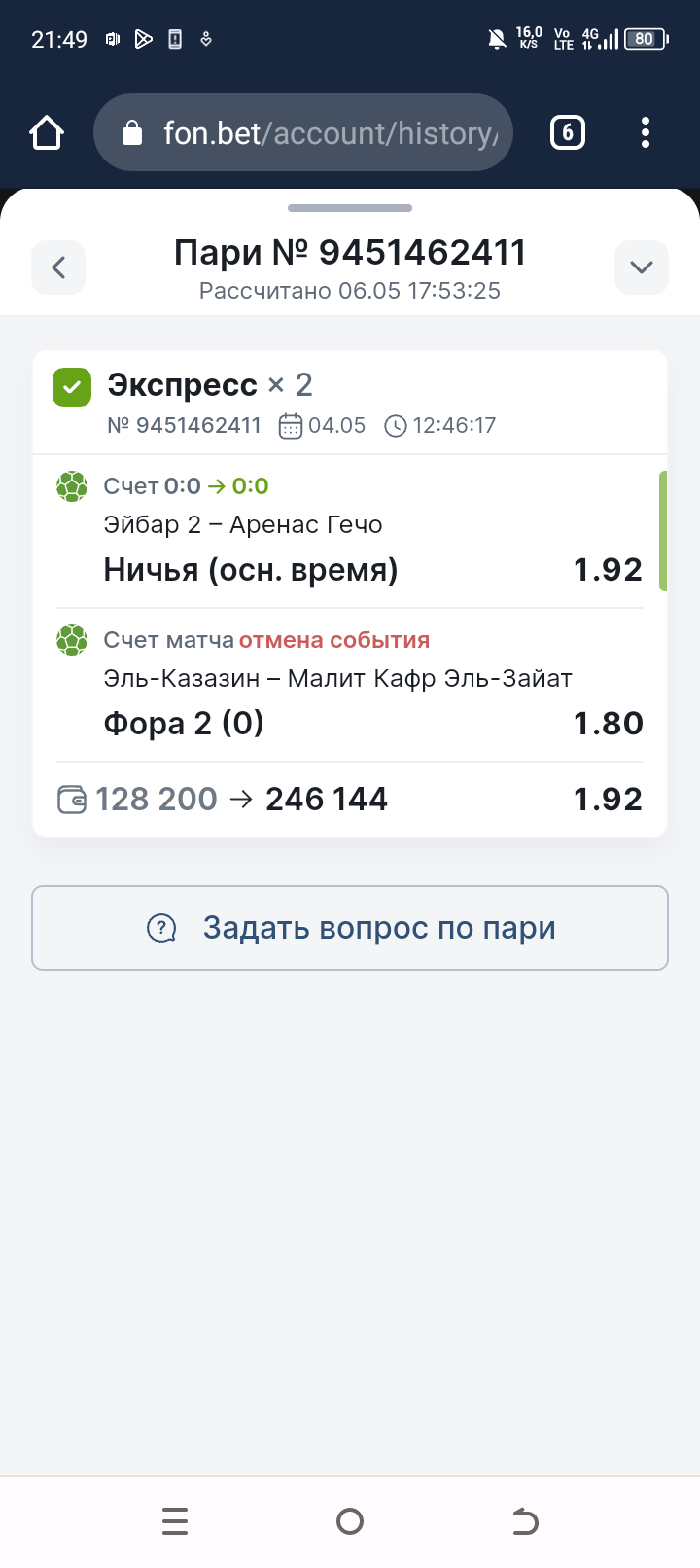Tap the system home button
This screenshot has height=1568, width=700.
click(350, 1521)
